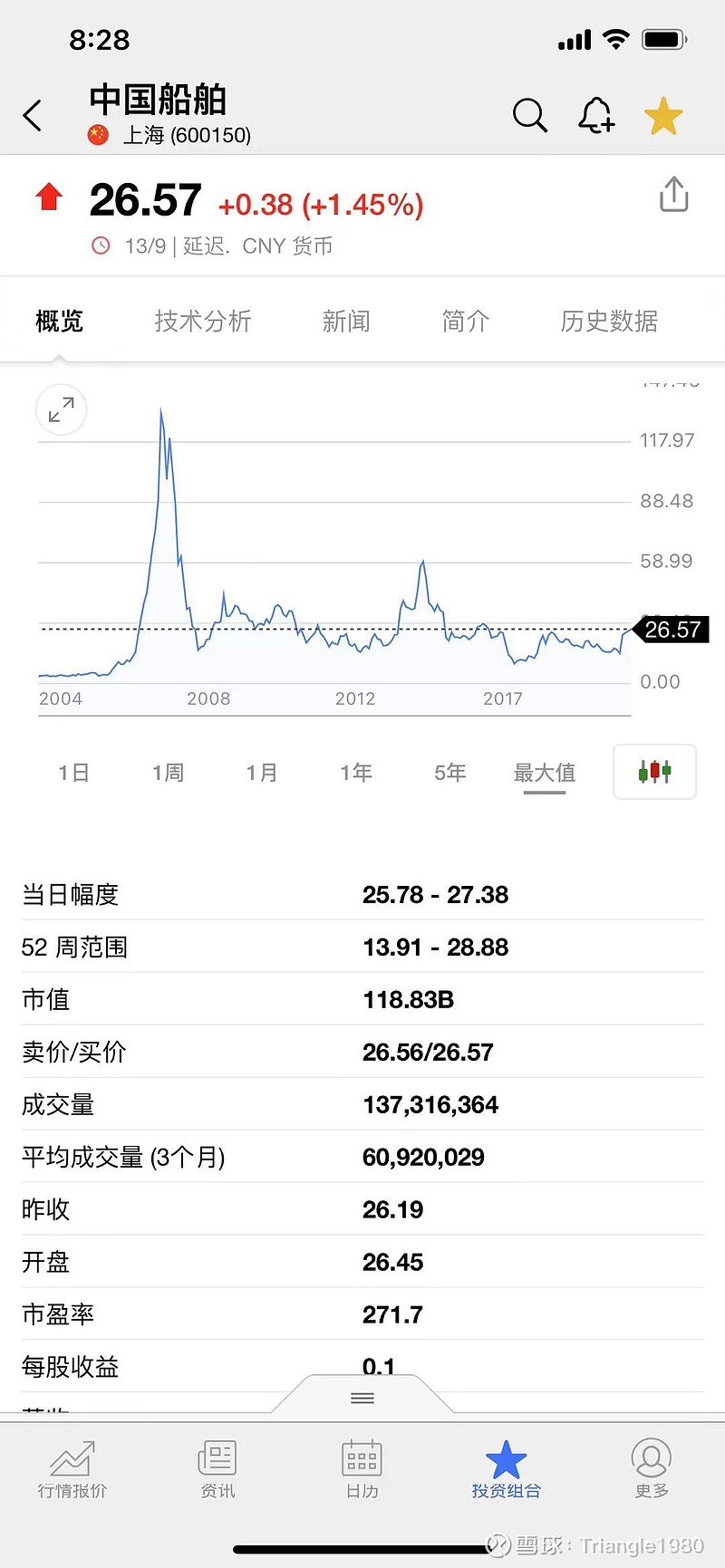Select the 1年 chart range
The image size is (725, 1568).
tap(356, 773)
